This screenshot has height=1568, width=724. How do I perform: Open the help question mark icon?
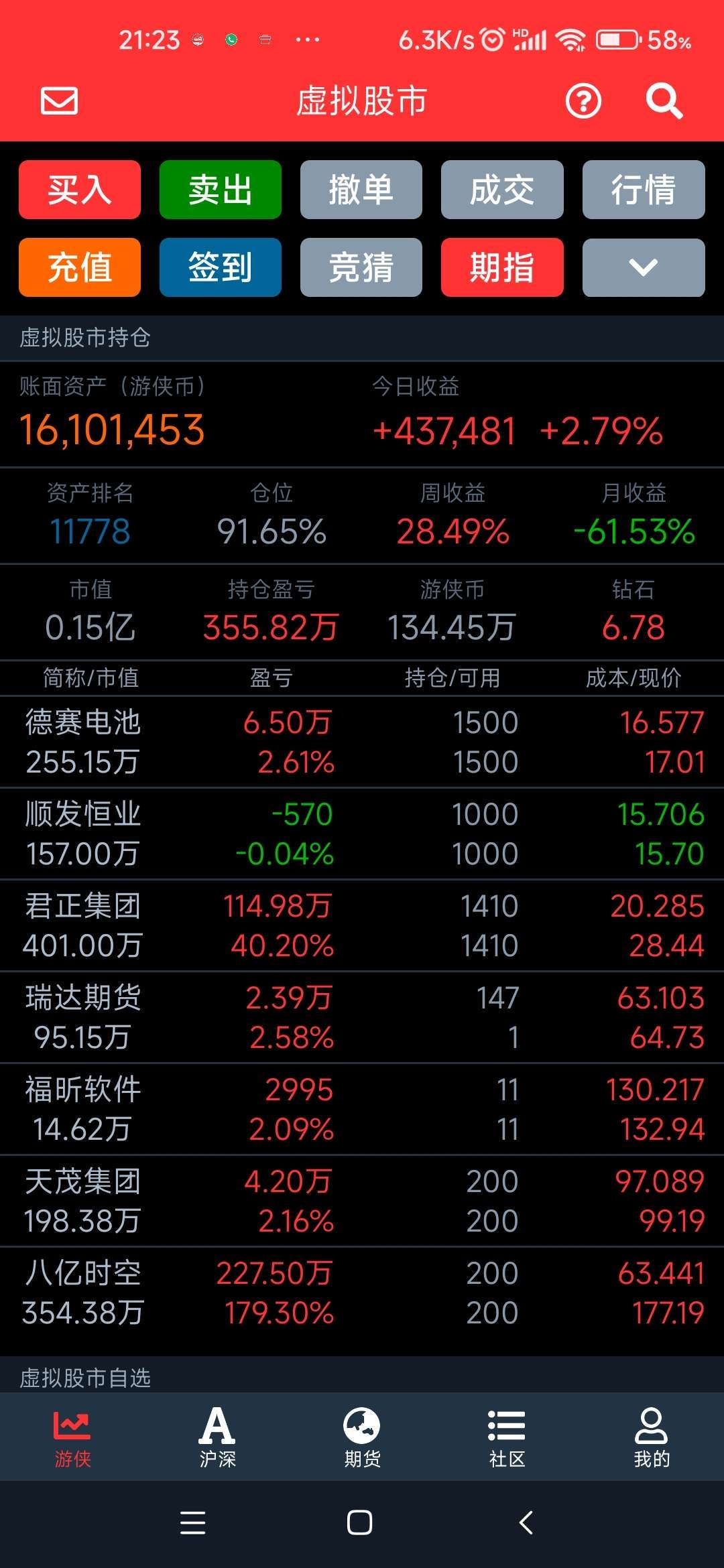583,101
